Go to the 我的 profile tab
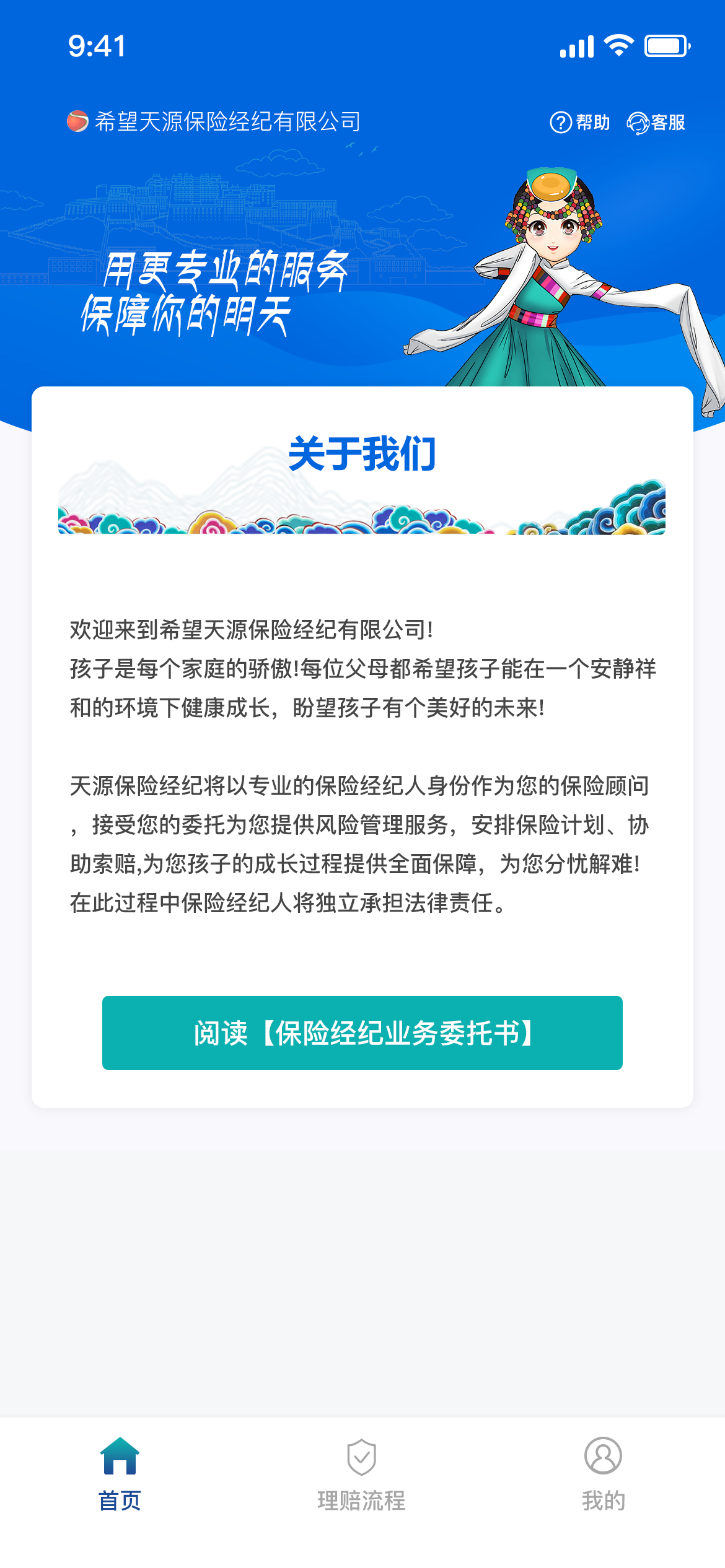This screenshot has height=1568, width=725. pyautogui.click(x=603, y=1474)
